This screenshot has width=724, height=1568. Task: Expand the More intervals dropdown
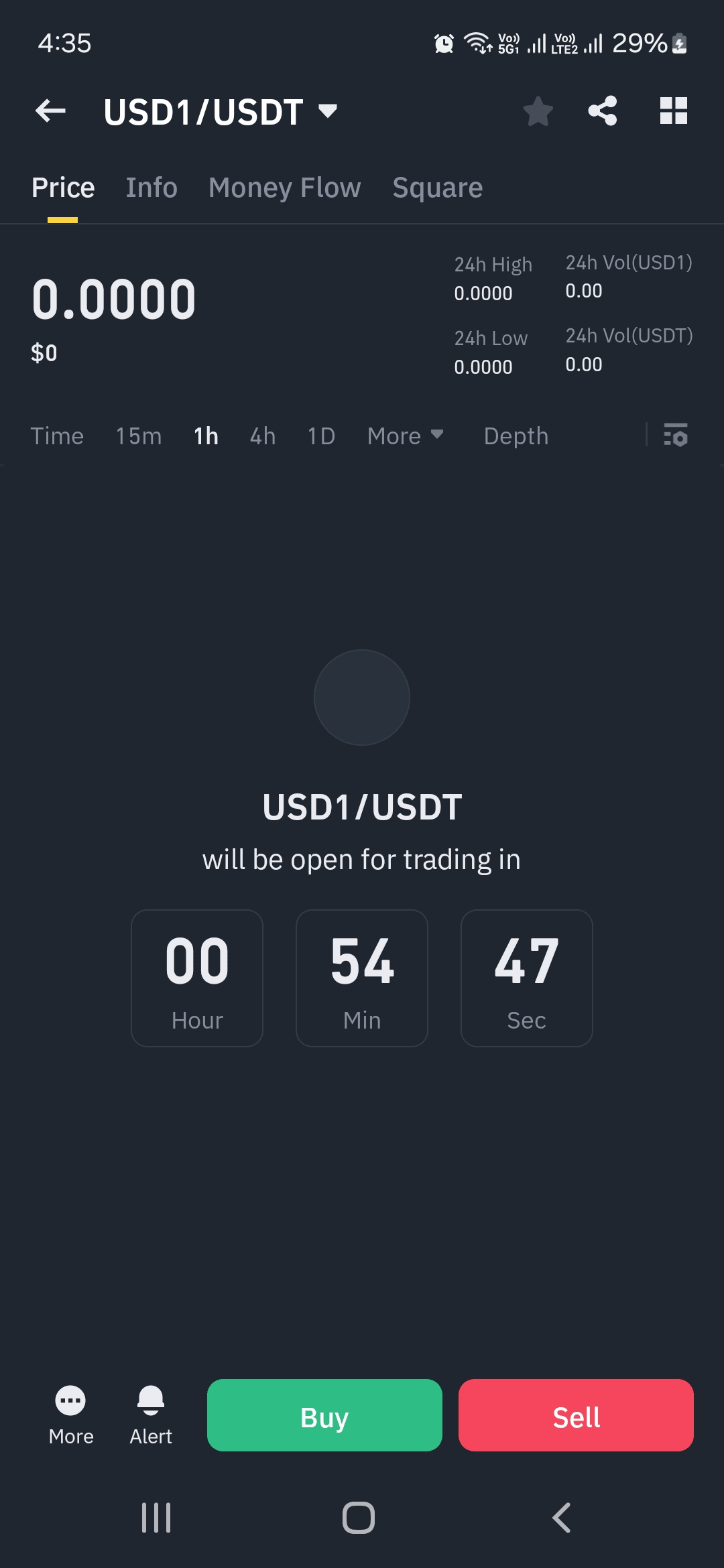(x=406, y=436)
